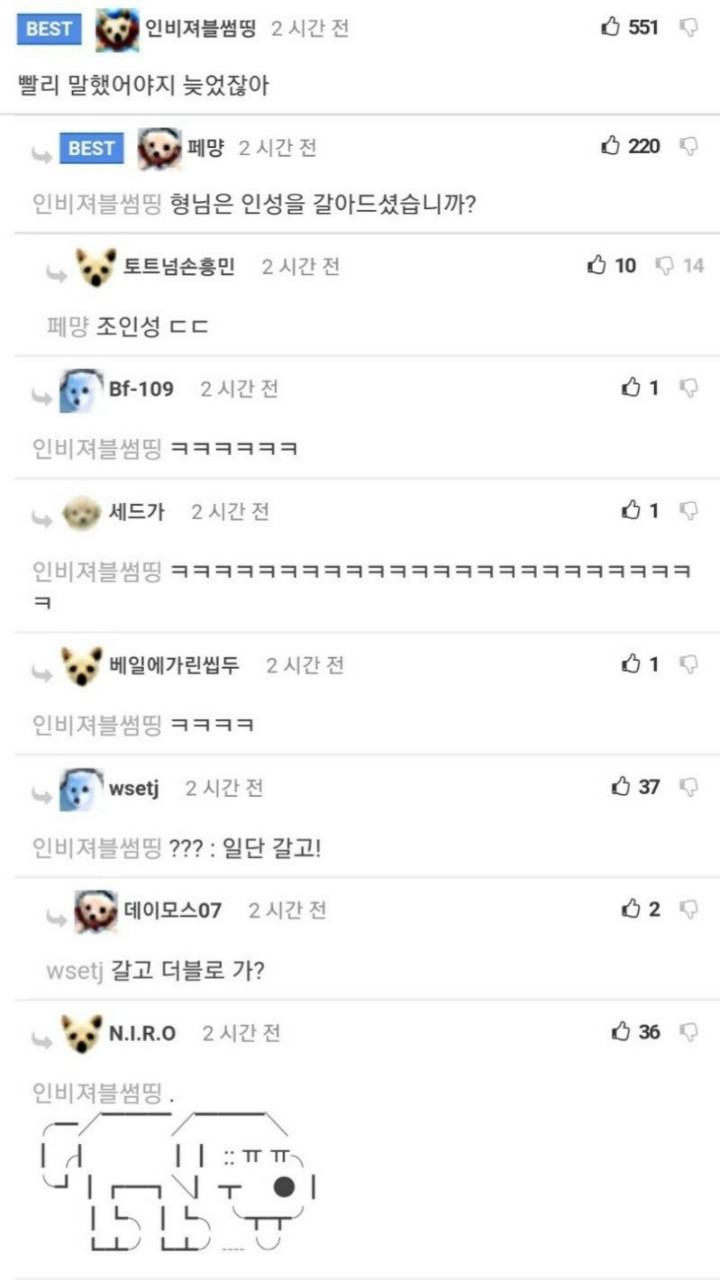Viewport: 720px width, 1280px height.
Task: Like N.I.R.O's reply
Action: 621,1032
